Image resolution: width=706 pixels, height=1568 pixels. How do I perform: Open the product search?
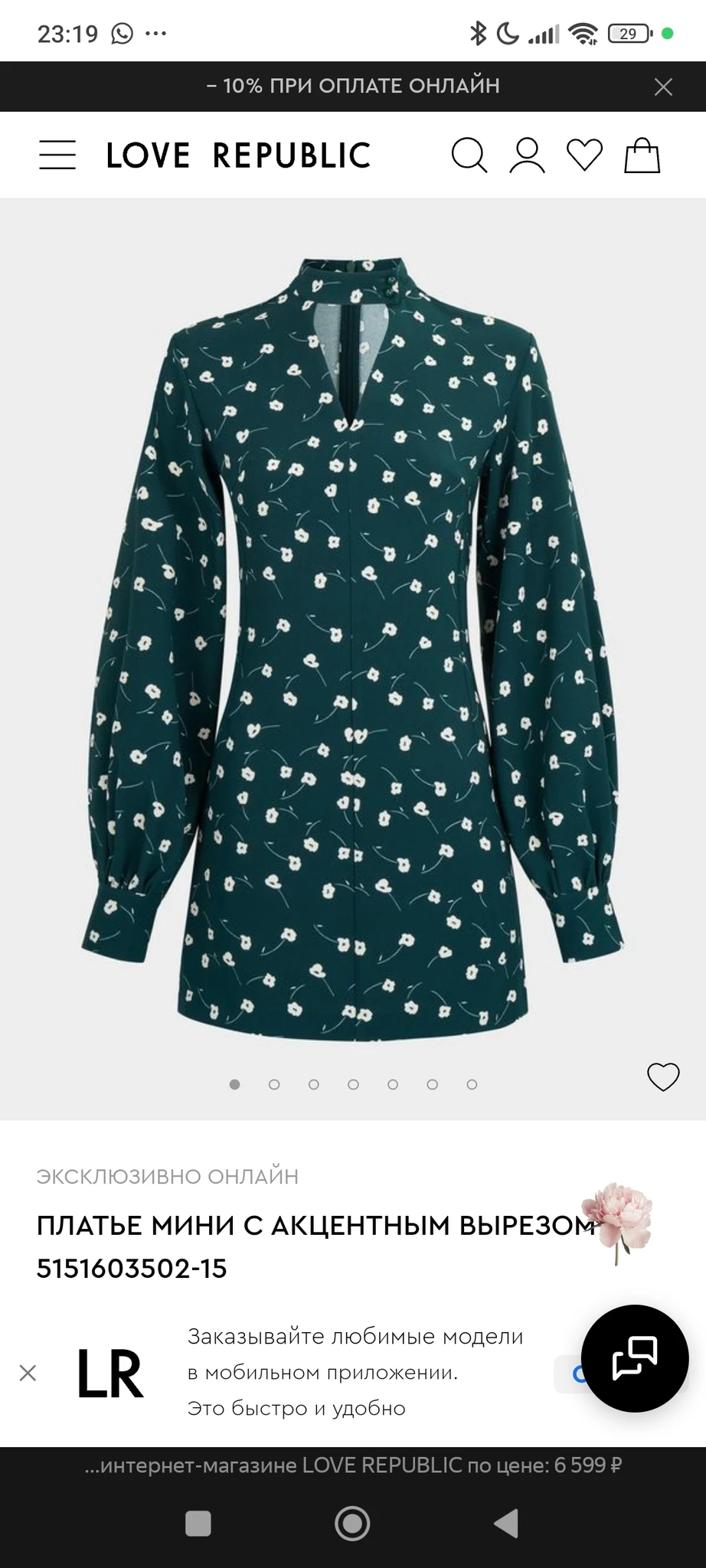pyautogui.click(x=469, y=155)
